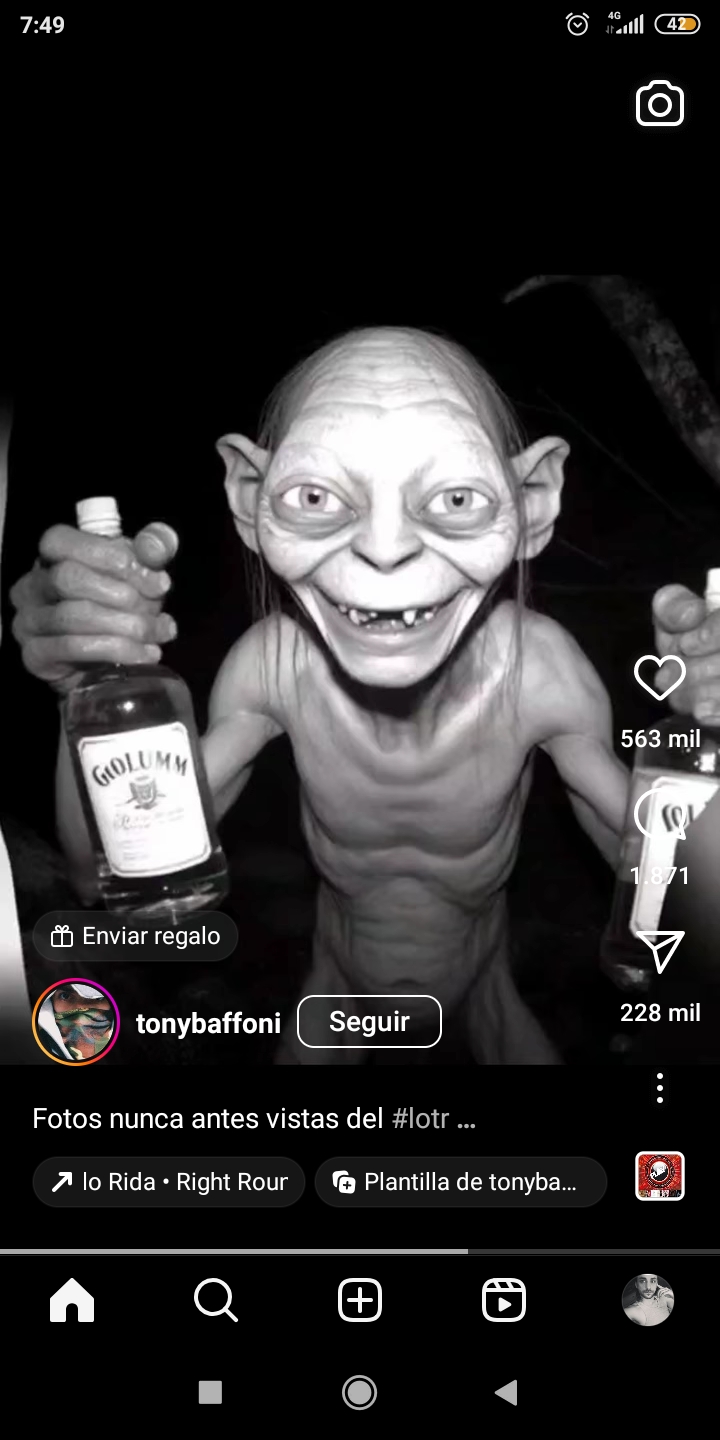Use the Plantilla de tonybaffoni template
The height and width of the screenshot is (1440, 720).
coord(460,1182)
